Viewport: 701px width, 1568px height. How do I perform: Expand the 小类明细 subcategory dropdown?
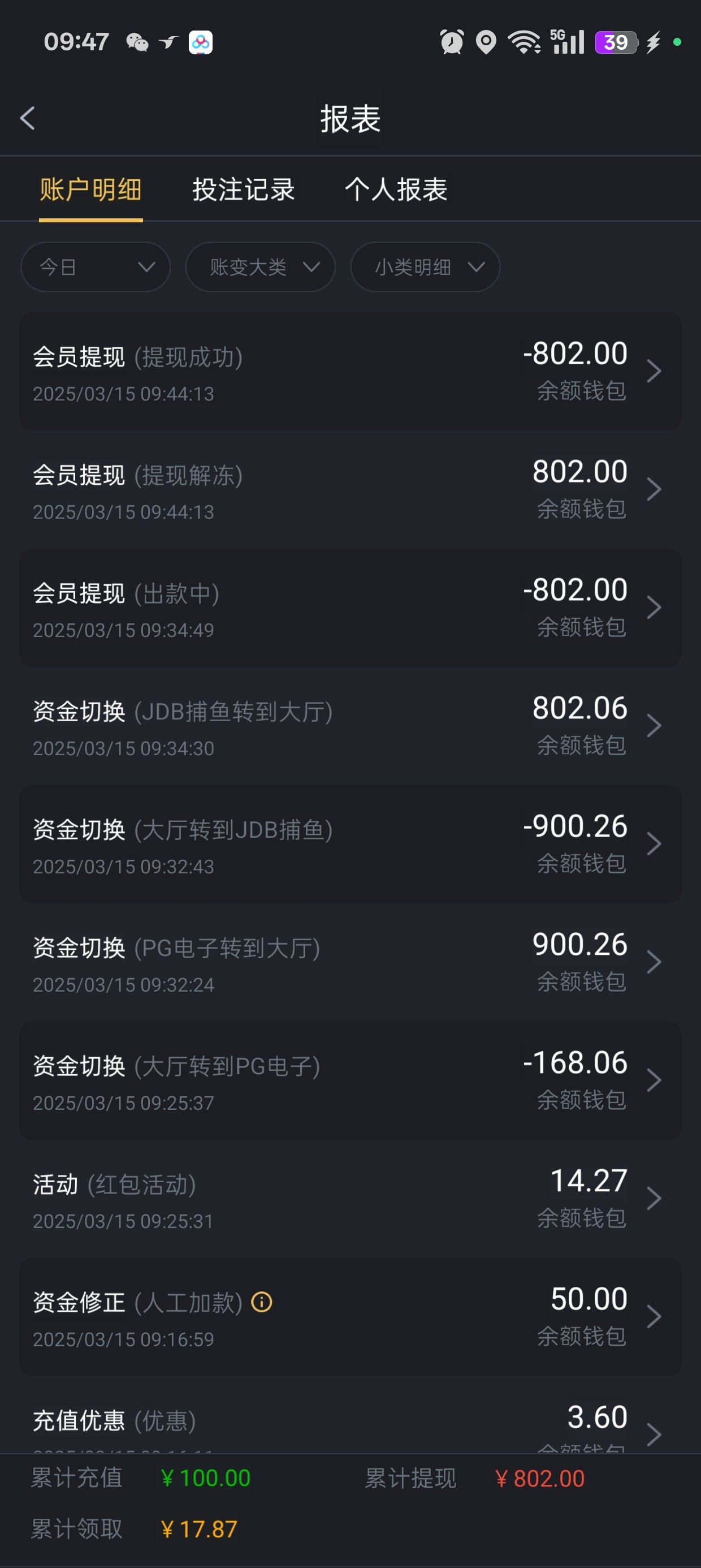425,266
